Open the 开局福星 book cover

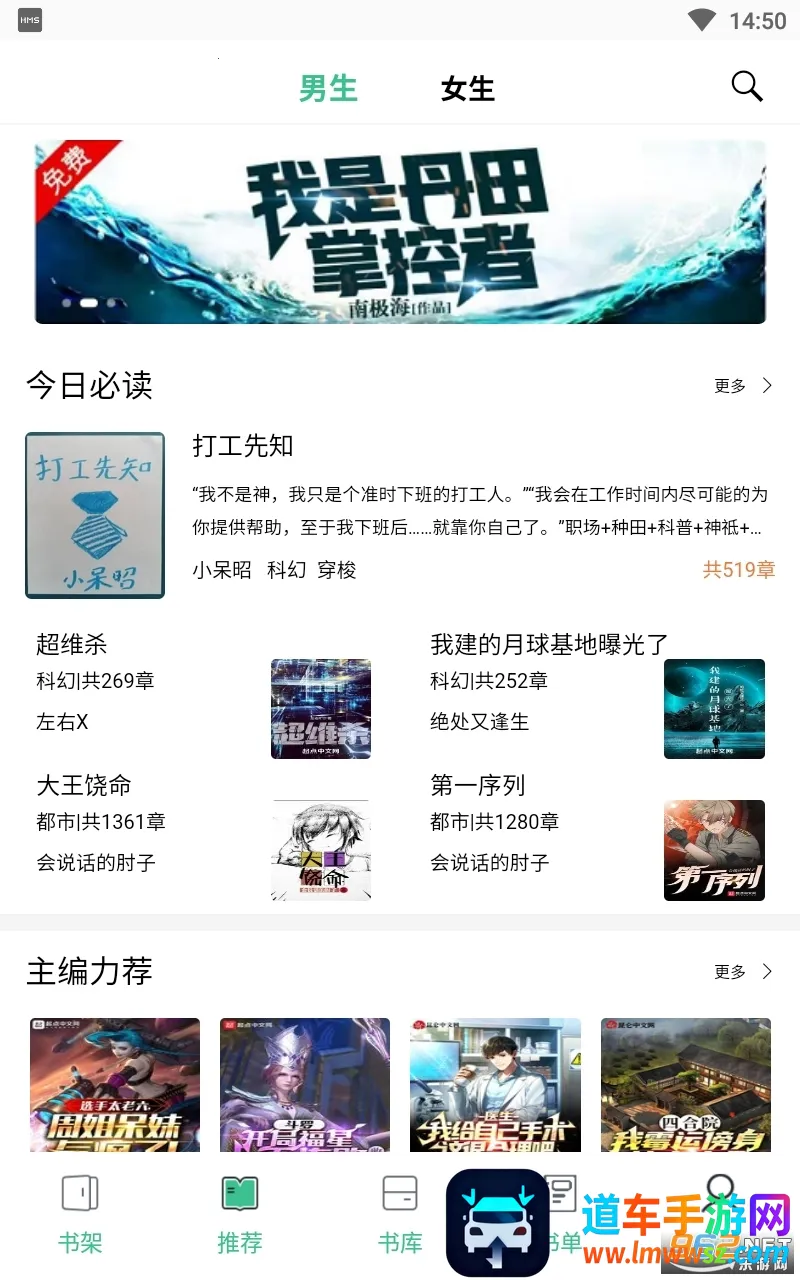305,1084
